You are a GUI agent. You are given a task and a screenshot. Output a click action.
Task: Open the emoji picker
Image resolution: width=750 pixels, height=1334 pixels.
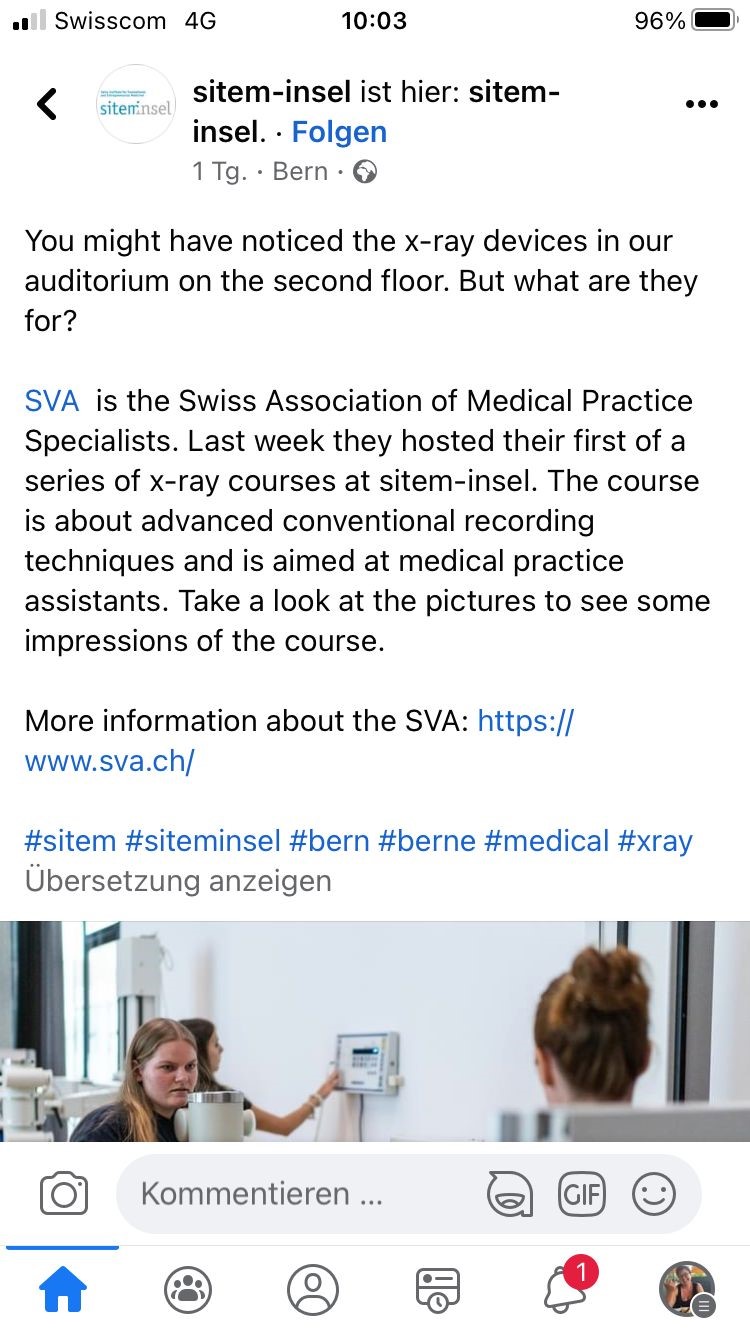click(x=654, y=1194)
